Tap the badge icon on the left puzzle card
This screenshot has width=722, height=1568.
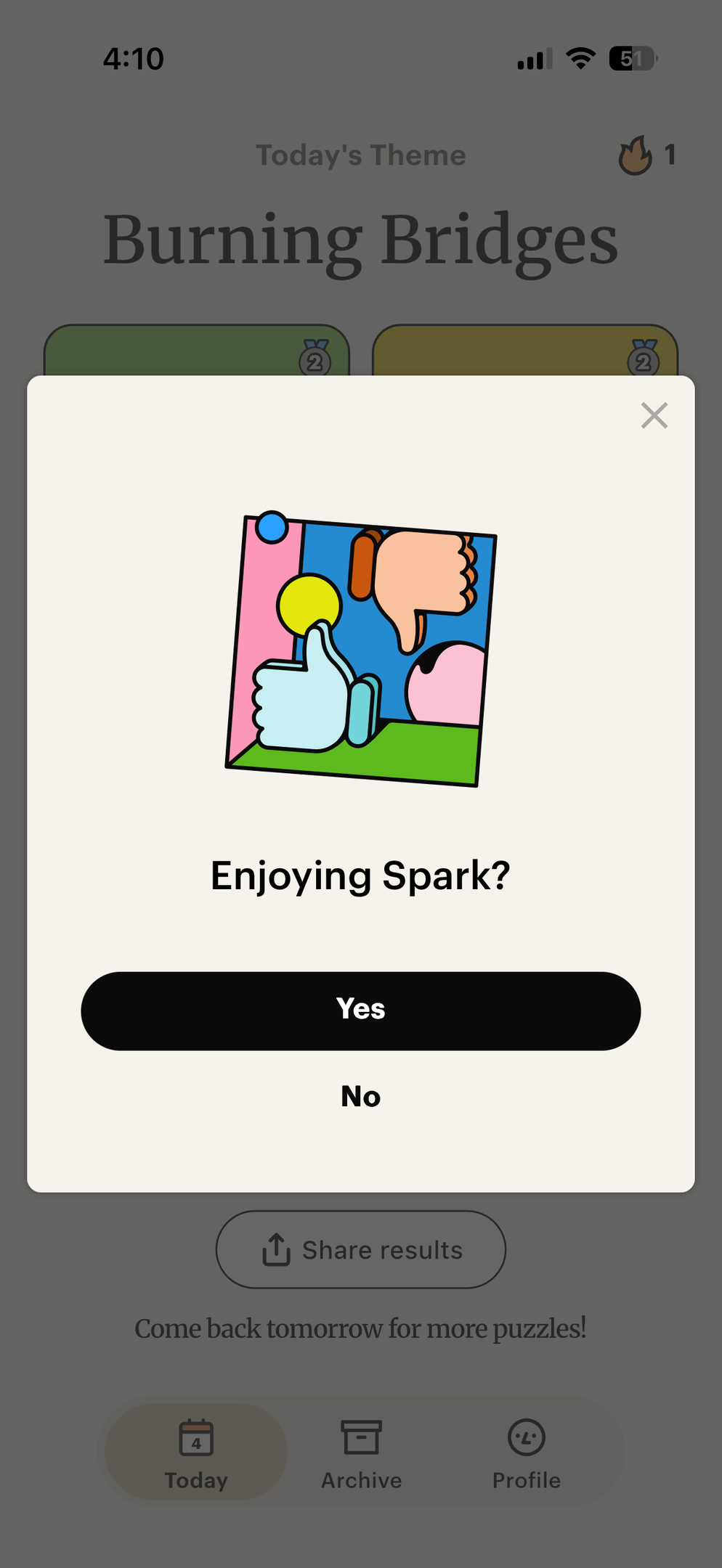coord(315,362)
